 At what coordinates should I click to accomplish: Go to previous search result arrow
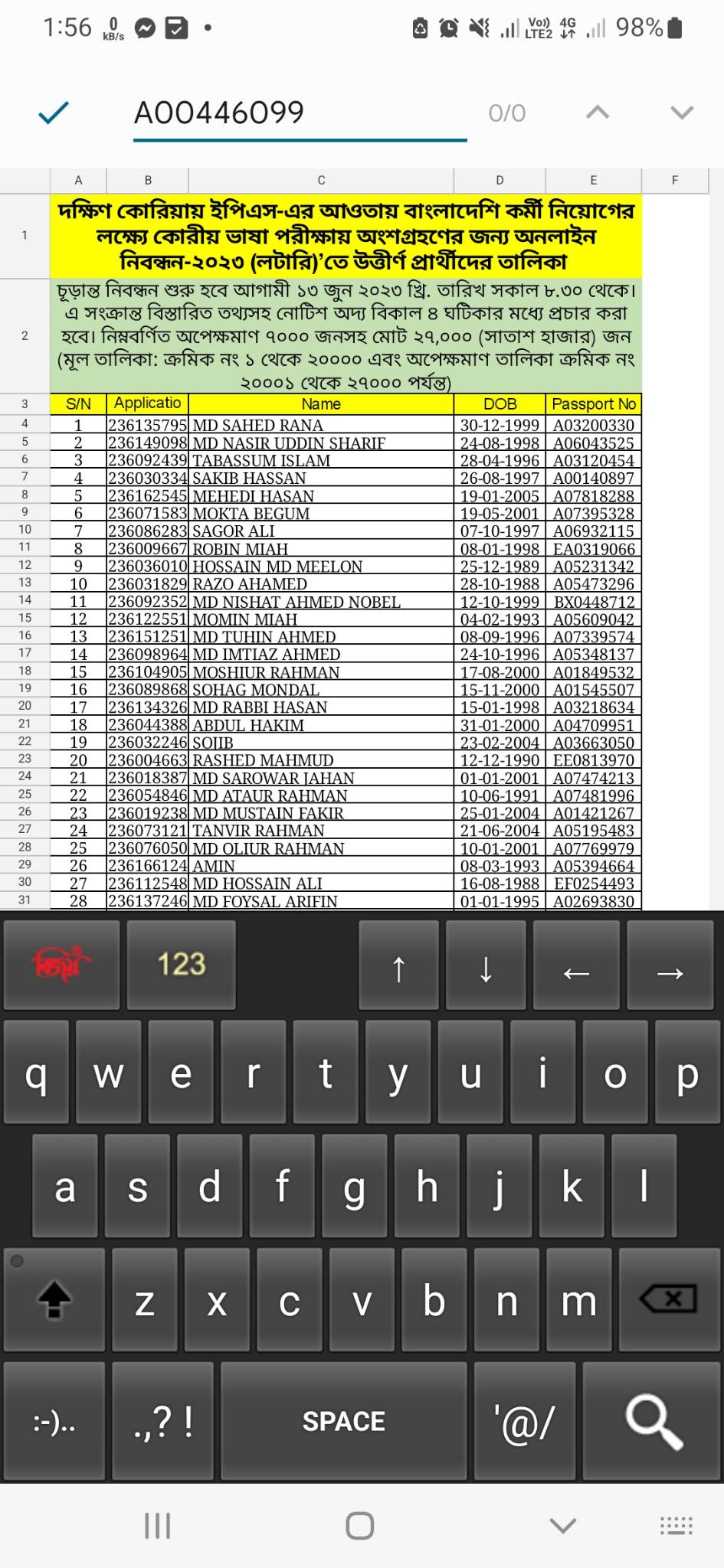pyautogui.click(x=598, y=113)
